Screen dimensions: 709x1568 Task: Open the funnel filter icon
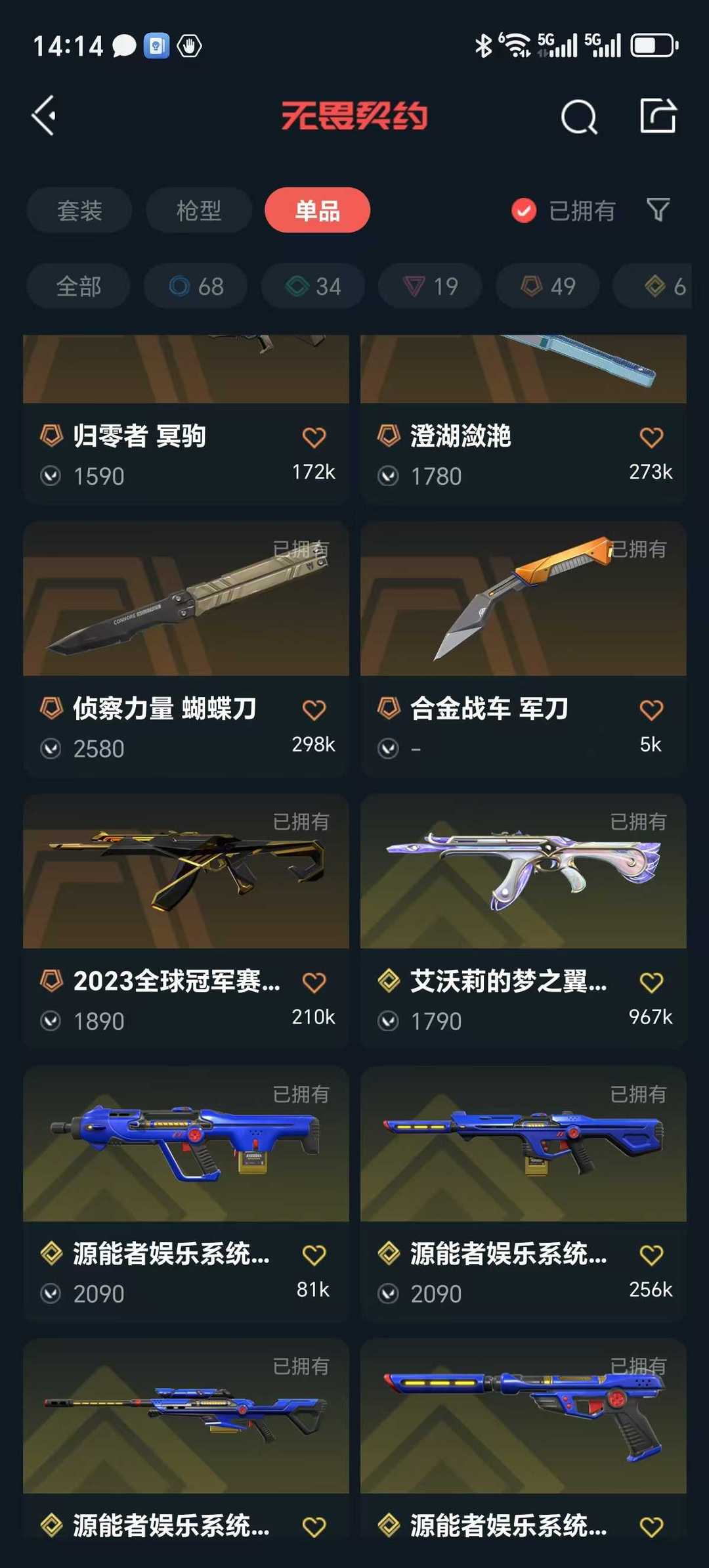coord(658,210)
